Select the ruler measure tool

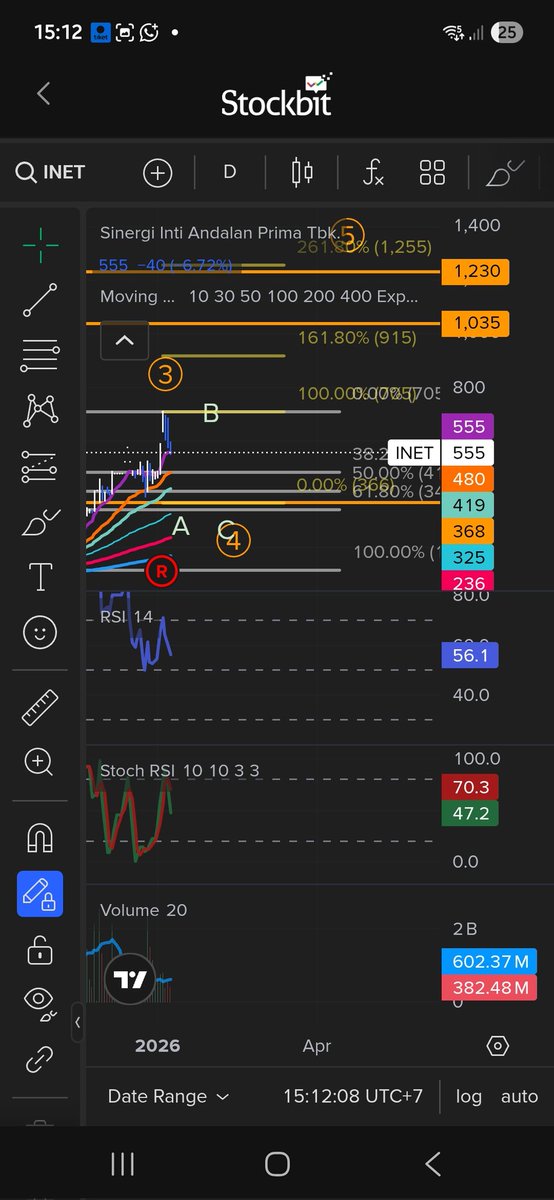coord(40,708)
